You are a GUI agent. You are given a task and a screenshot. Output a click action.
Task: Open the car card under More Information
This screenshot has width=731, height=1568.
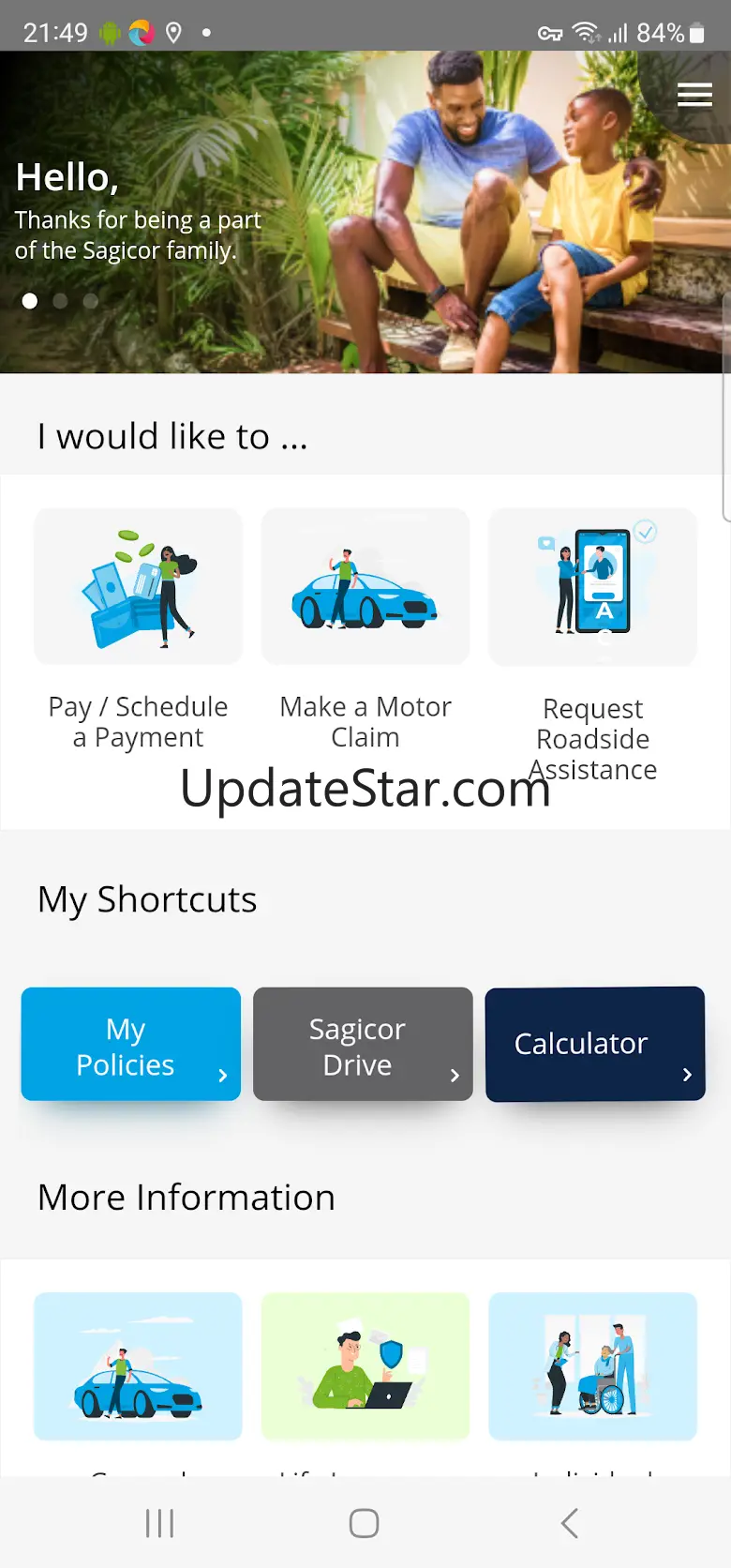click(138, 1365)
